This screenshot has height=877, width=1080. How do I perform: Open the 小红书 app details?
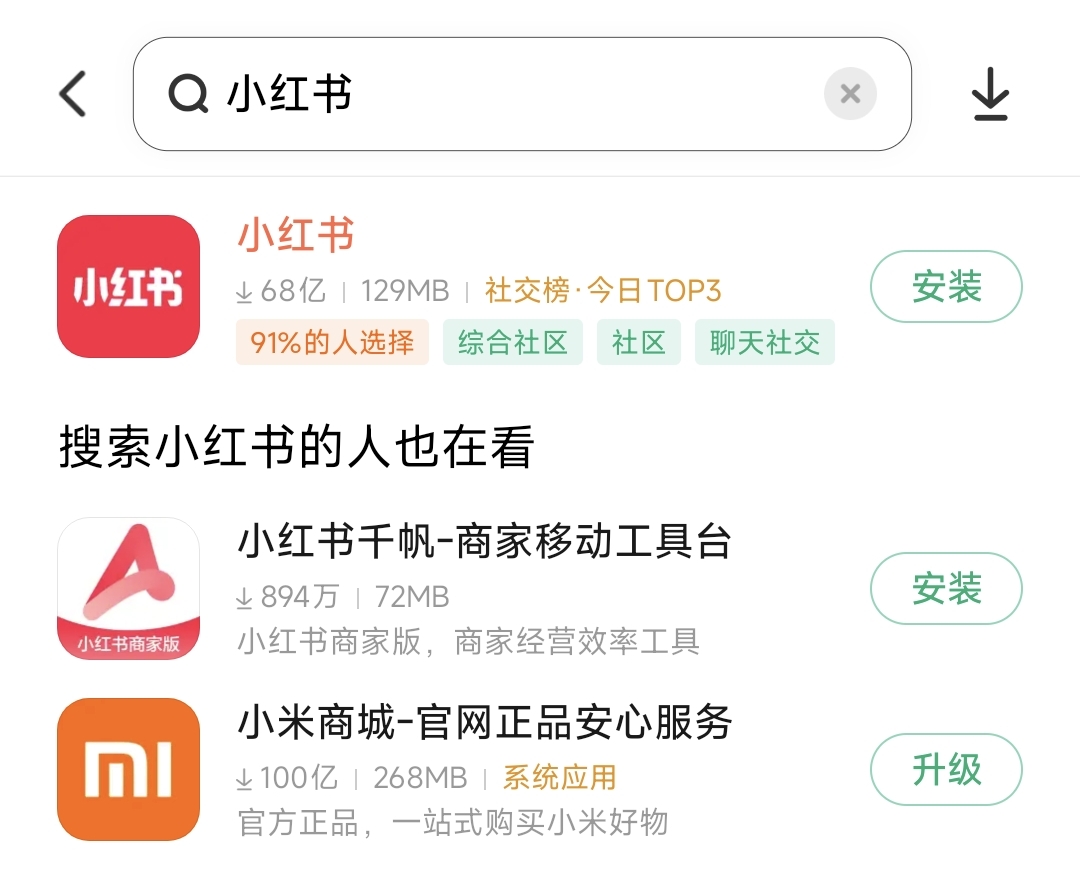(296, 237)
